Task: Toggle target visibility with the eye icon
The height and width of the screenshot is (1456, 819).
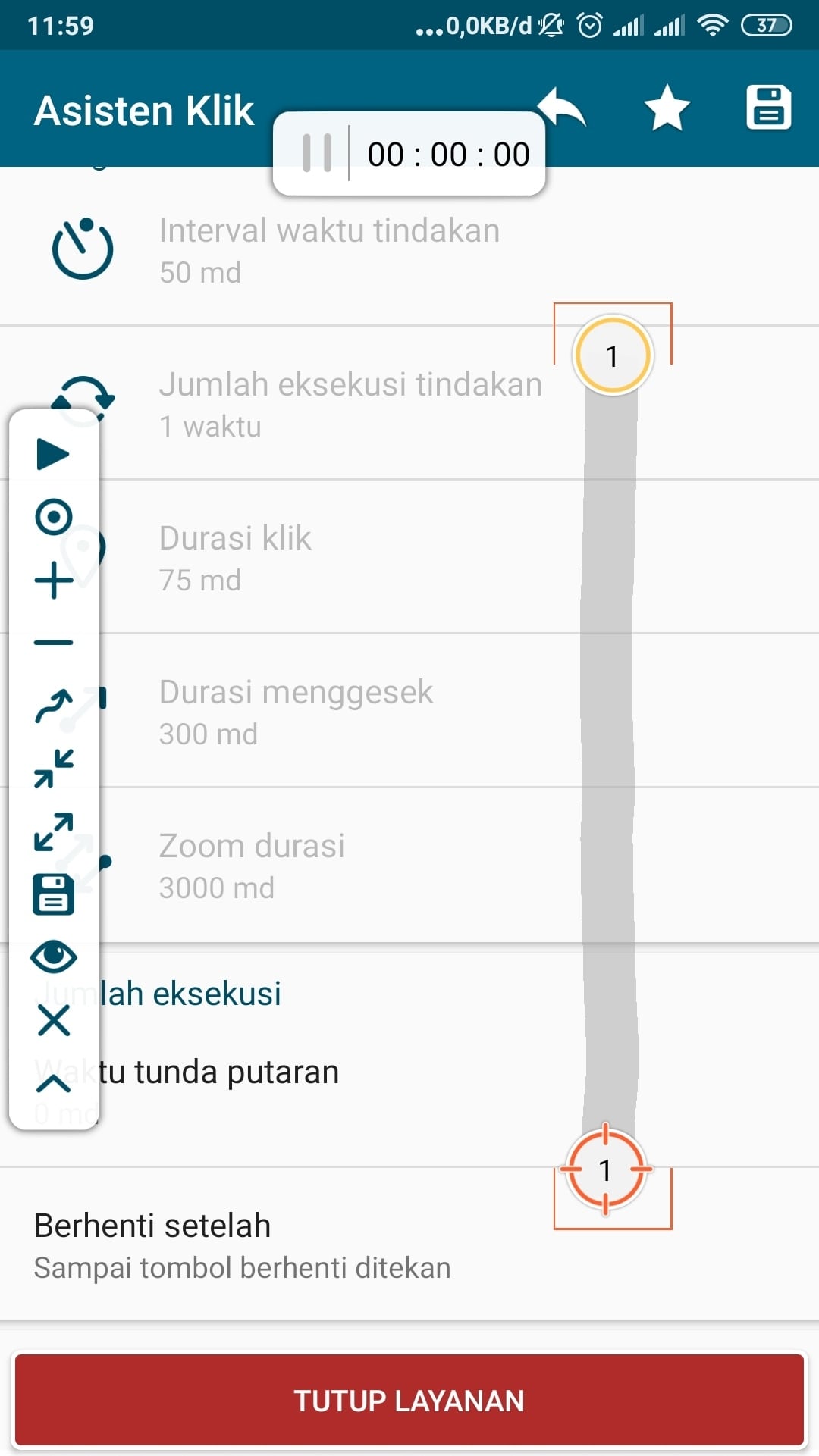Action: pyautogui.click(x=54, y=957)
